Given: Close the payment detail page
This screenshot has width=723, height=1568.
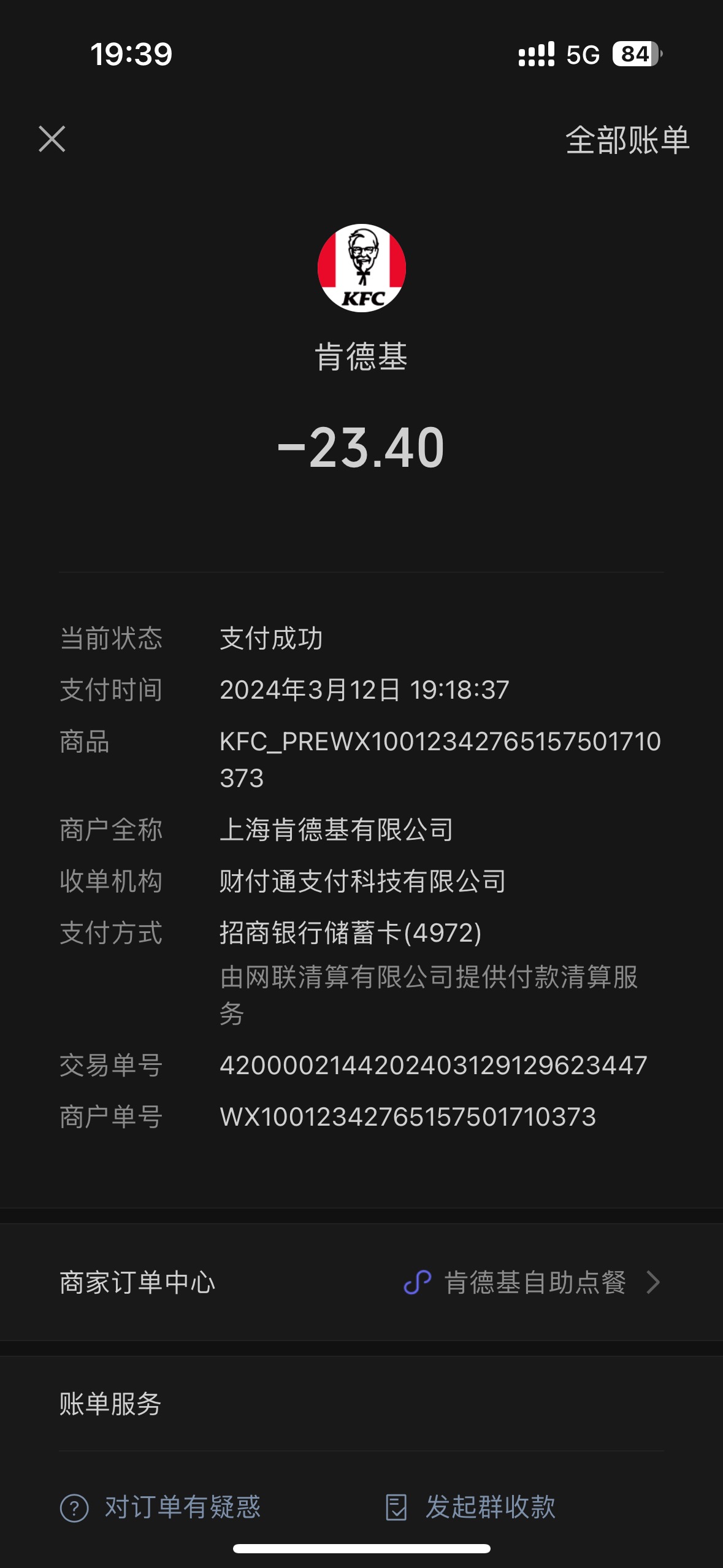Looking at the screenshot, I should [52, 139].
